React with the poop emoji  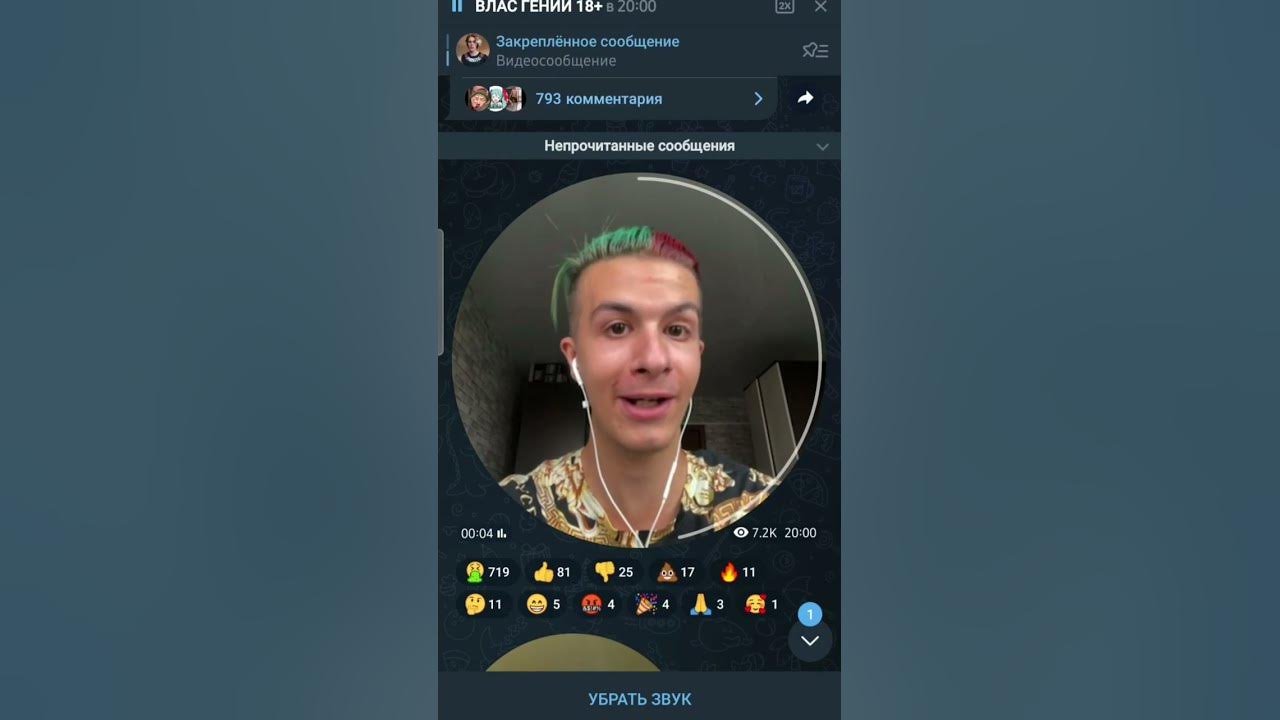click(x=676, y=572)
